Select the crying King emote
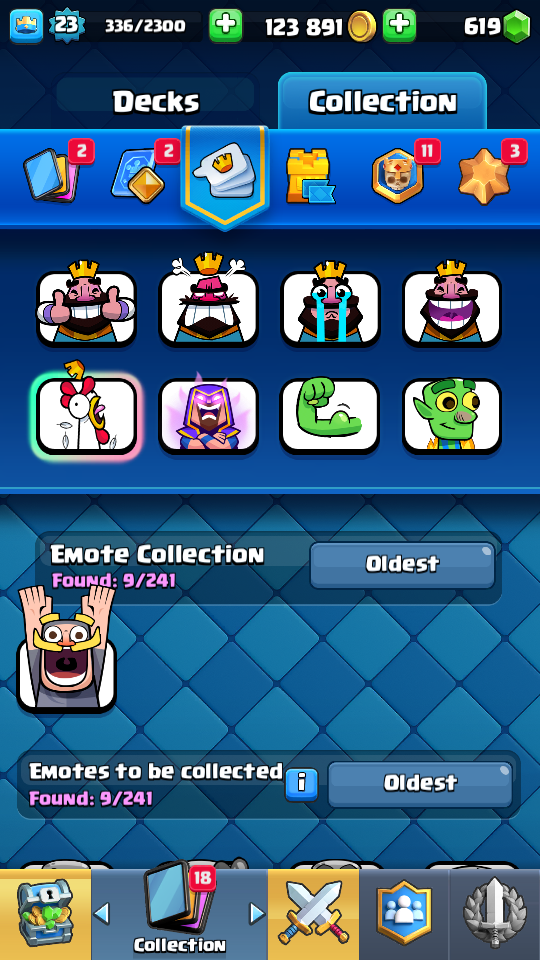Screen dimensions: 540x960 point(331,303)
